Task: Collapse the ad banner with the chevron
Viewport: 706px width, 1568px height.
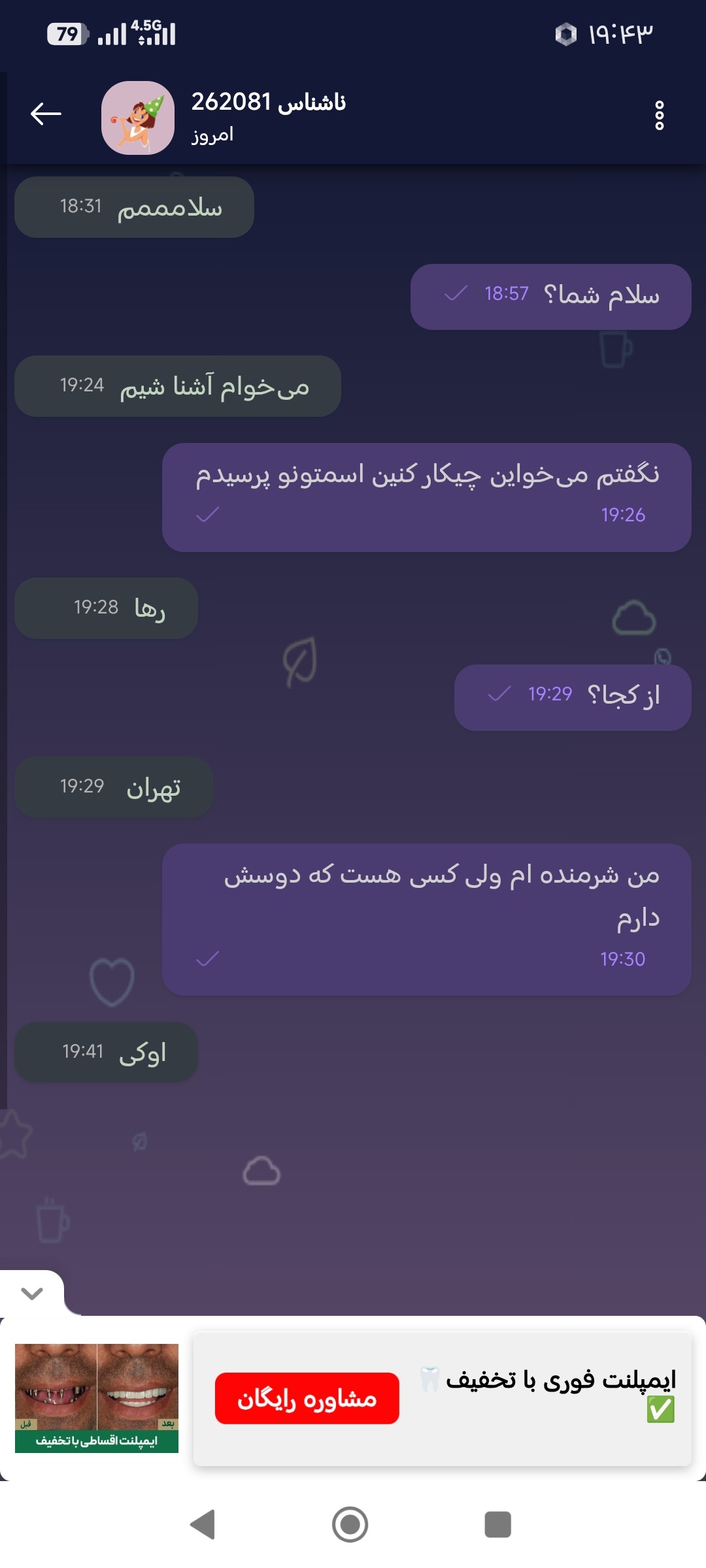Action: (x=31, y=1293)
